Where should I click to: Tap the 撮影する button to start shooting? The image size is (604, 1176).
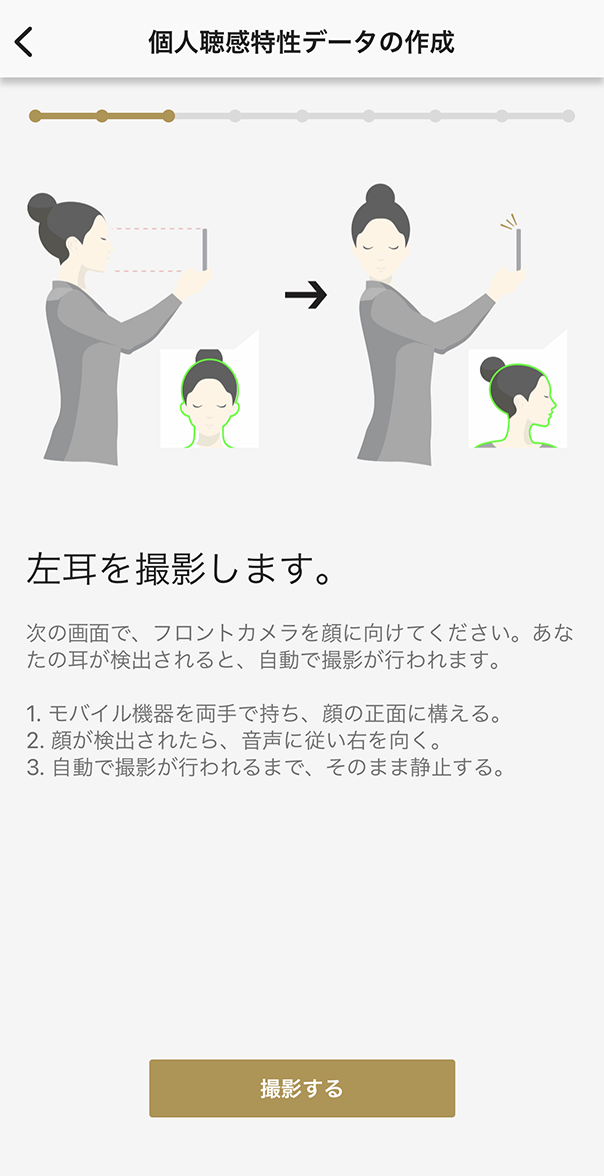tap(302, 1089)
